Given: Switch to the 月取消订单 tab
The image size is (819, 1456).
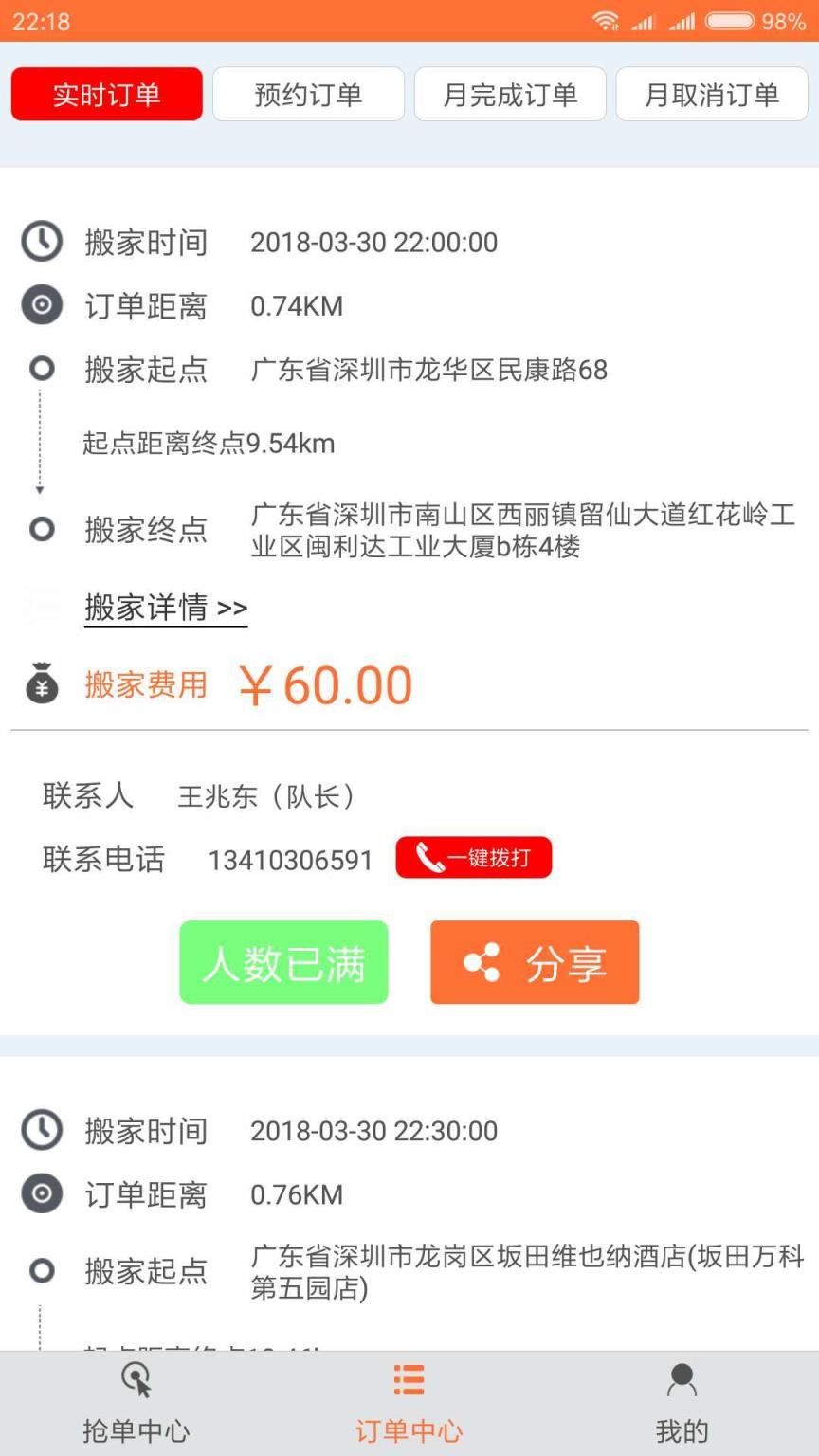Looking at the screenshot, I should click(711, 94).
